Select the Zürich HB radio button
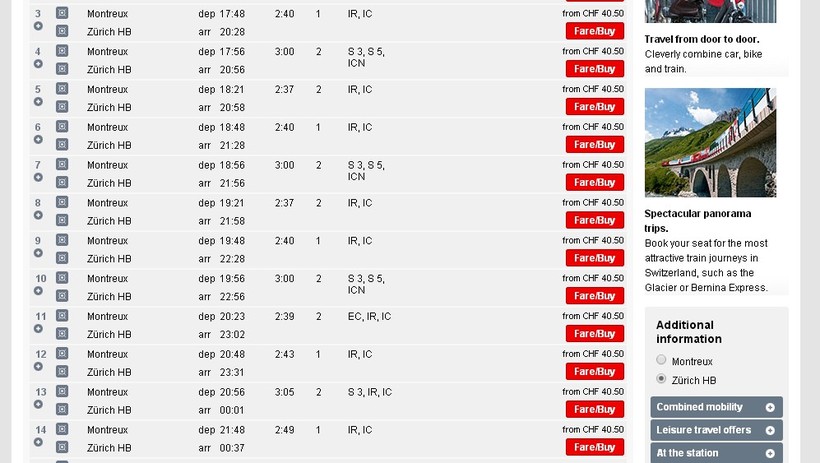Viewport: 820px width, 463px height. point(661,379)
